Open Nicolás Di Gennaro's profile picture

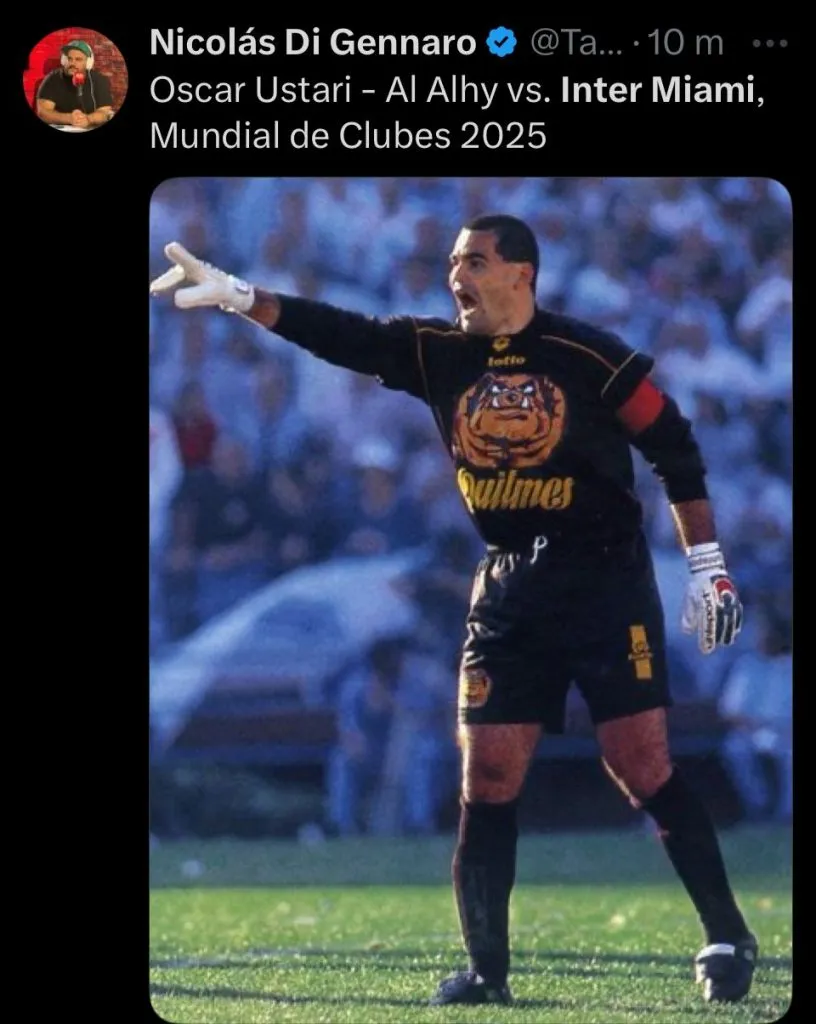tap(75, 79)
